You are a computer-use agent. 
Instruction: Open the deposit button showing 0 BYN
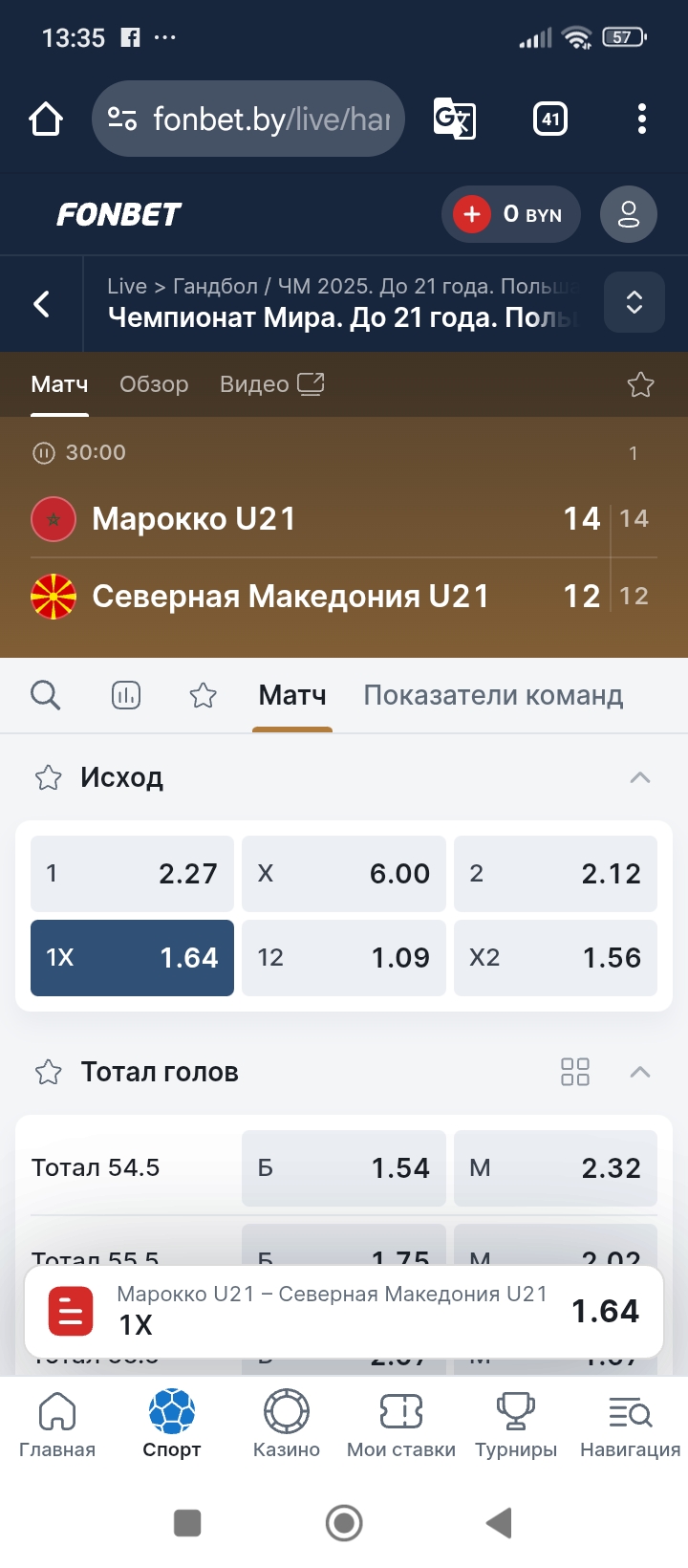coord(510,214)
